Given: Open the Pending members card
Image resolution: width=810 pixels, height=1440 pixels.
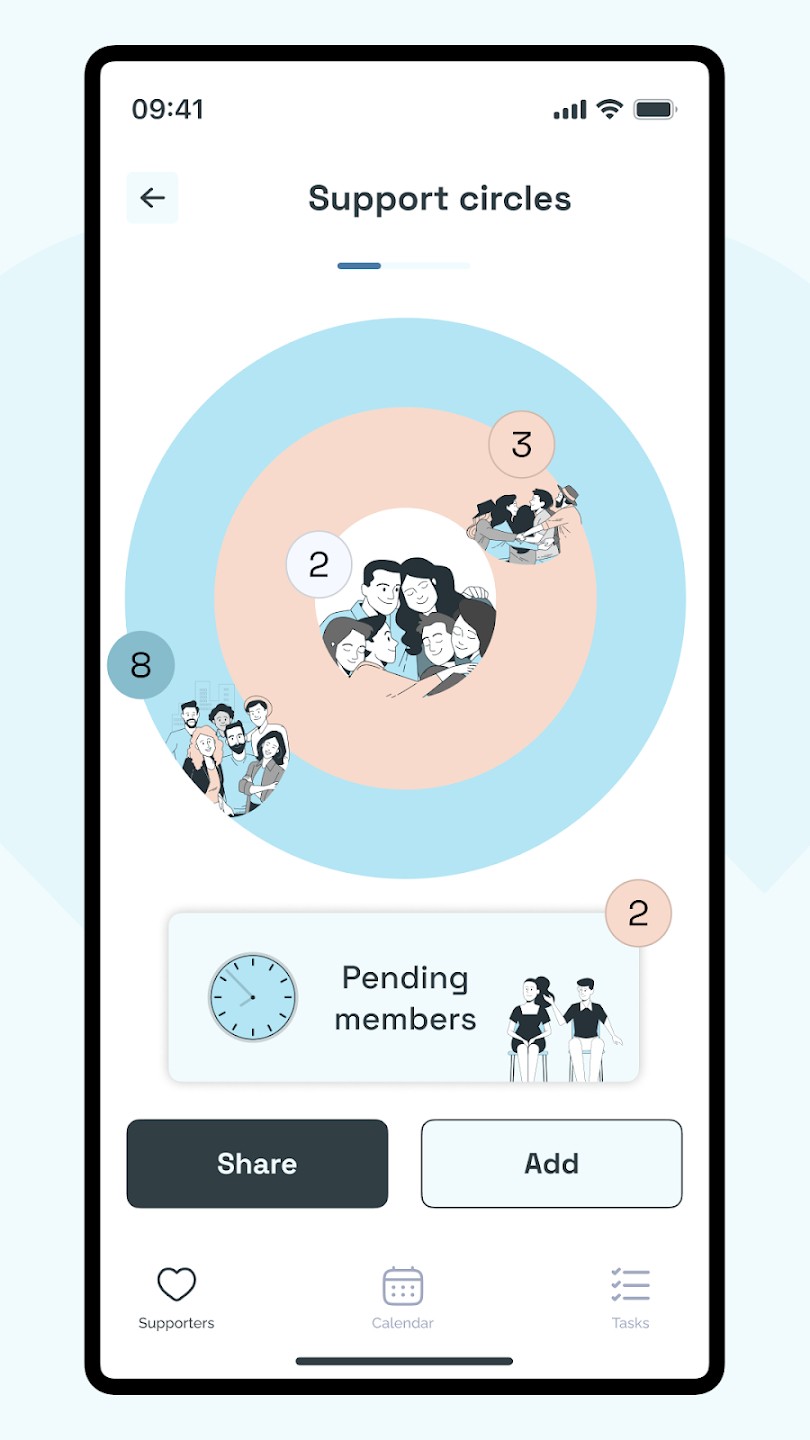Looking at the screenshot, I should 404,997.
